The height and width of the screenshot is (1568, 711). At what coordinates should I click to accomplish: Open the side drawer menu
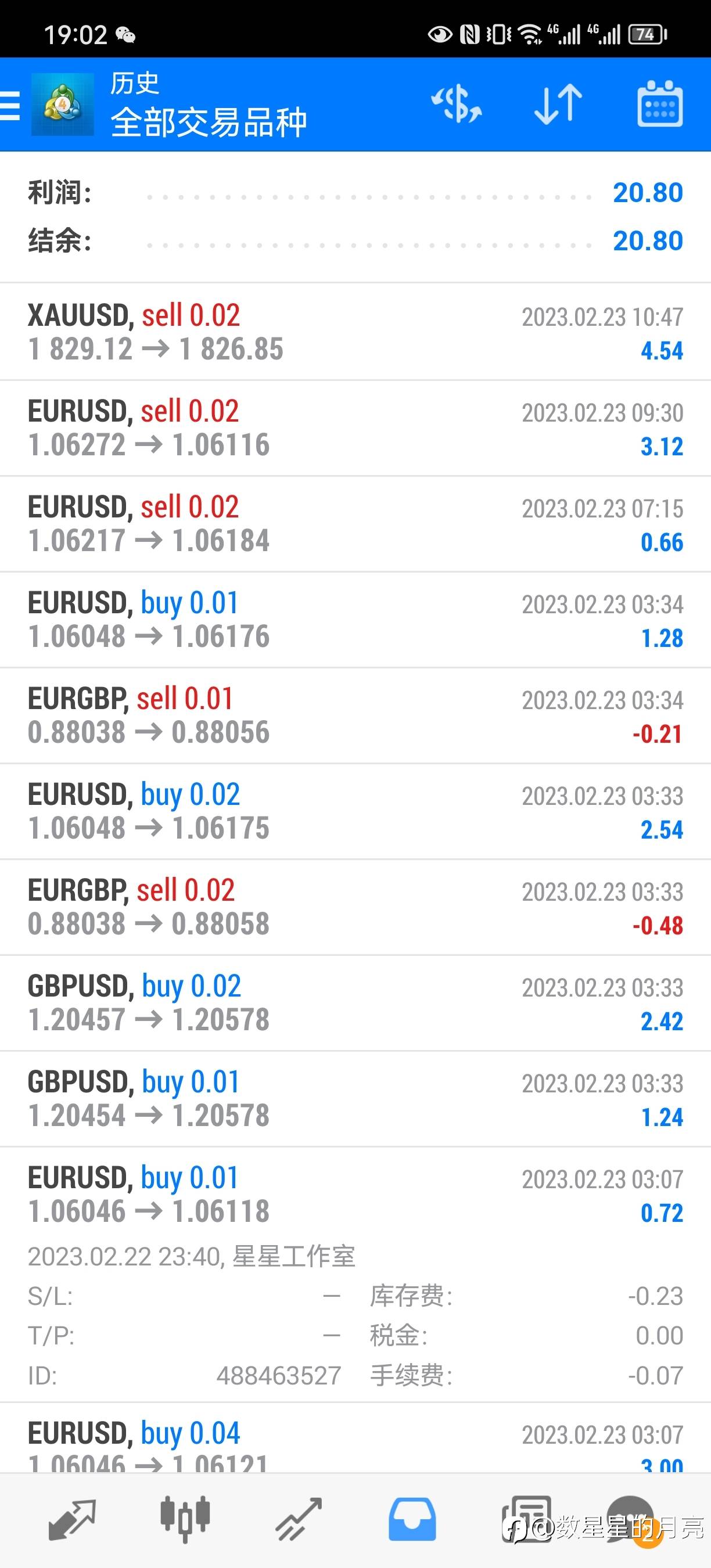tap(11, 106)
